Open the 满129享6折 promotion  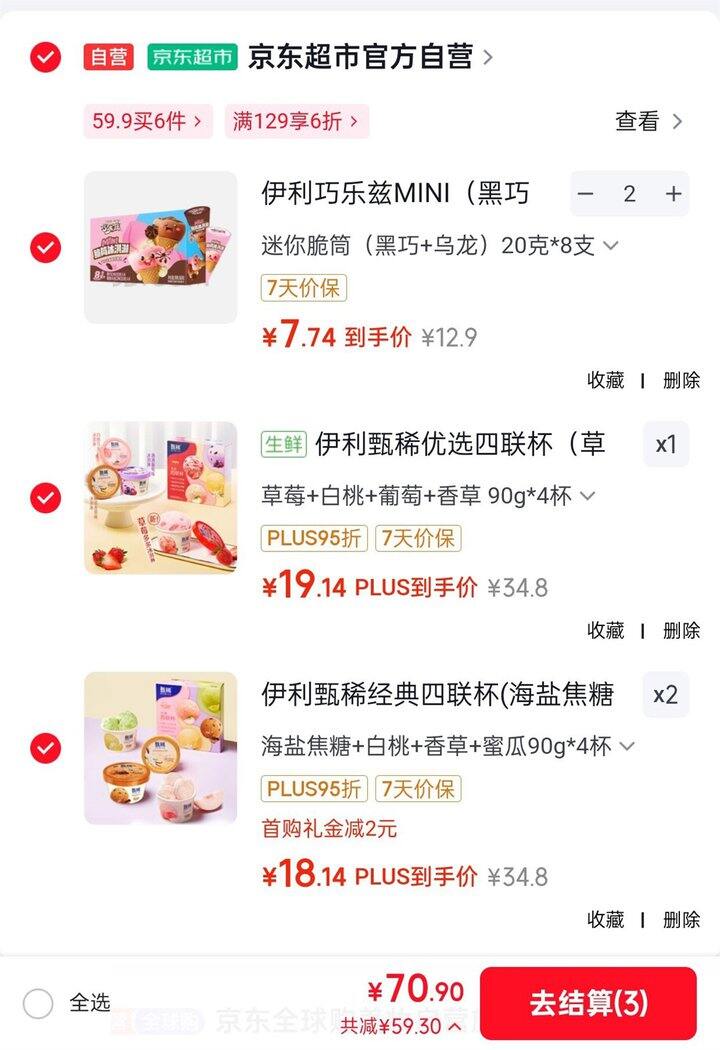click(296, 122)
